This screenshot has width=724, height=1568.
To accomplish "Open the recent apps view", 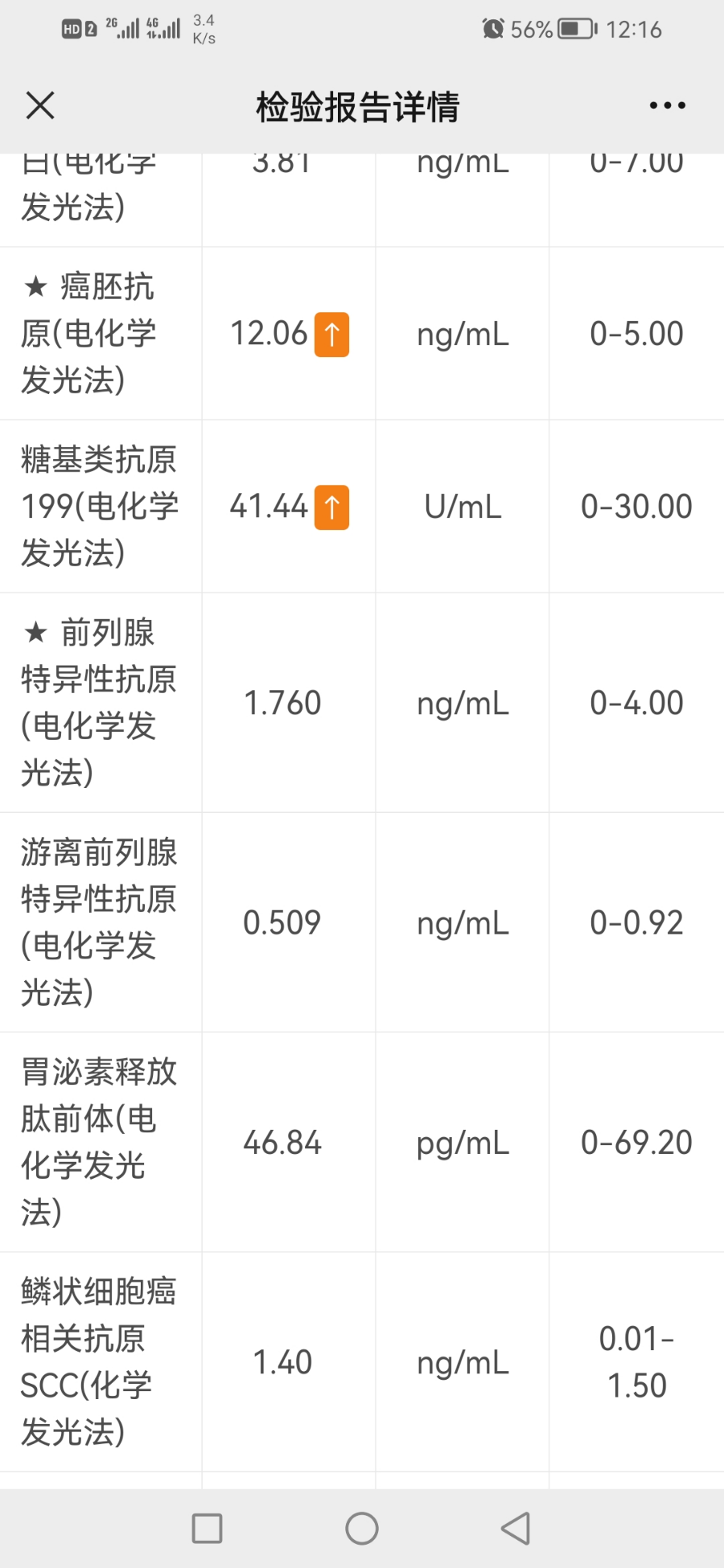I will click(x=208, y=1528).
